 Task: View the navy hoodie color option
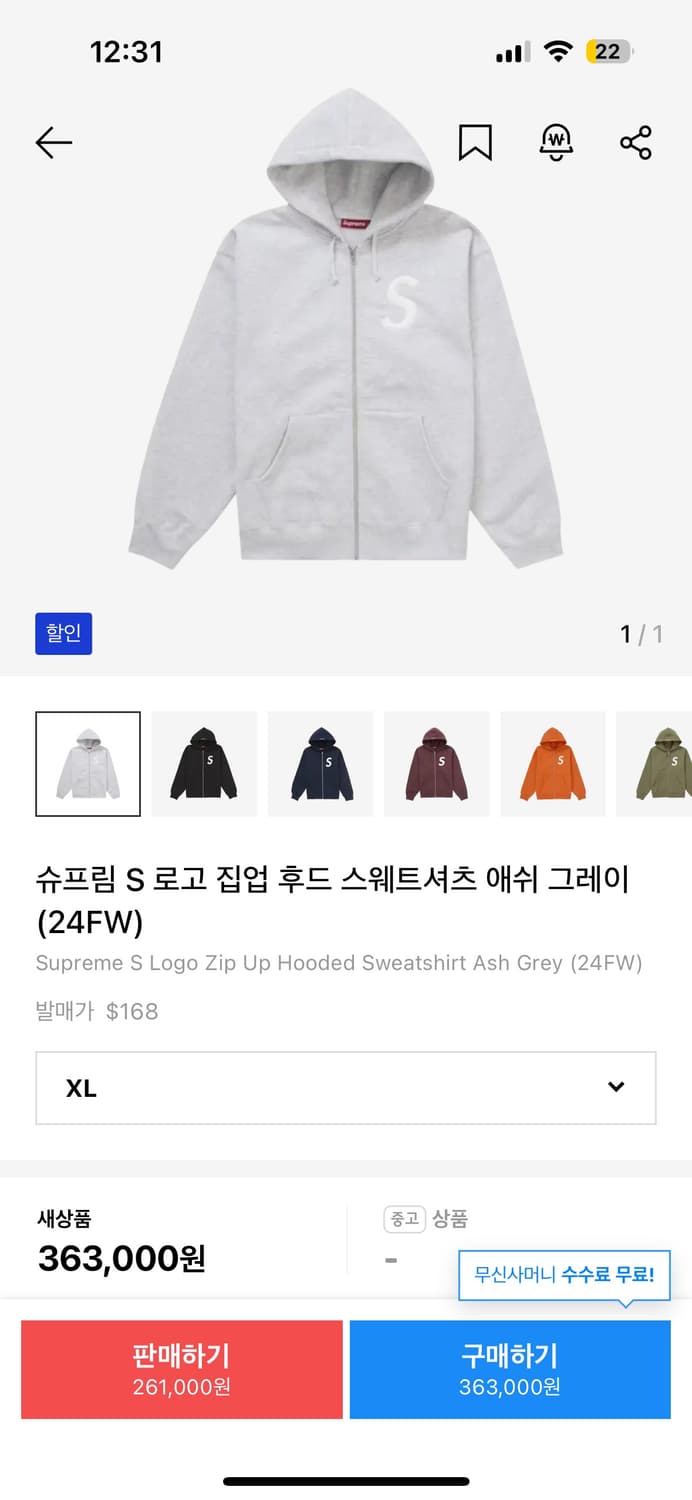click(320, 764)
